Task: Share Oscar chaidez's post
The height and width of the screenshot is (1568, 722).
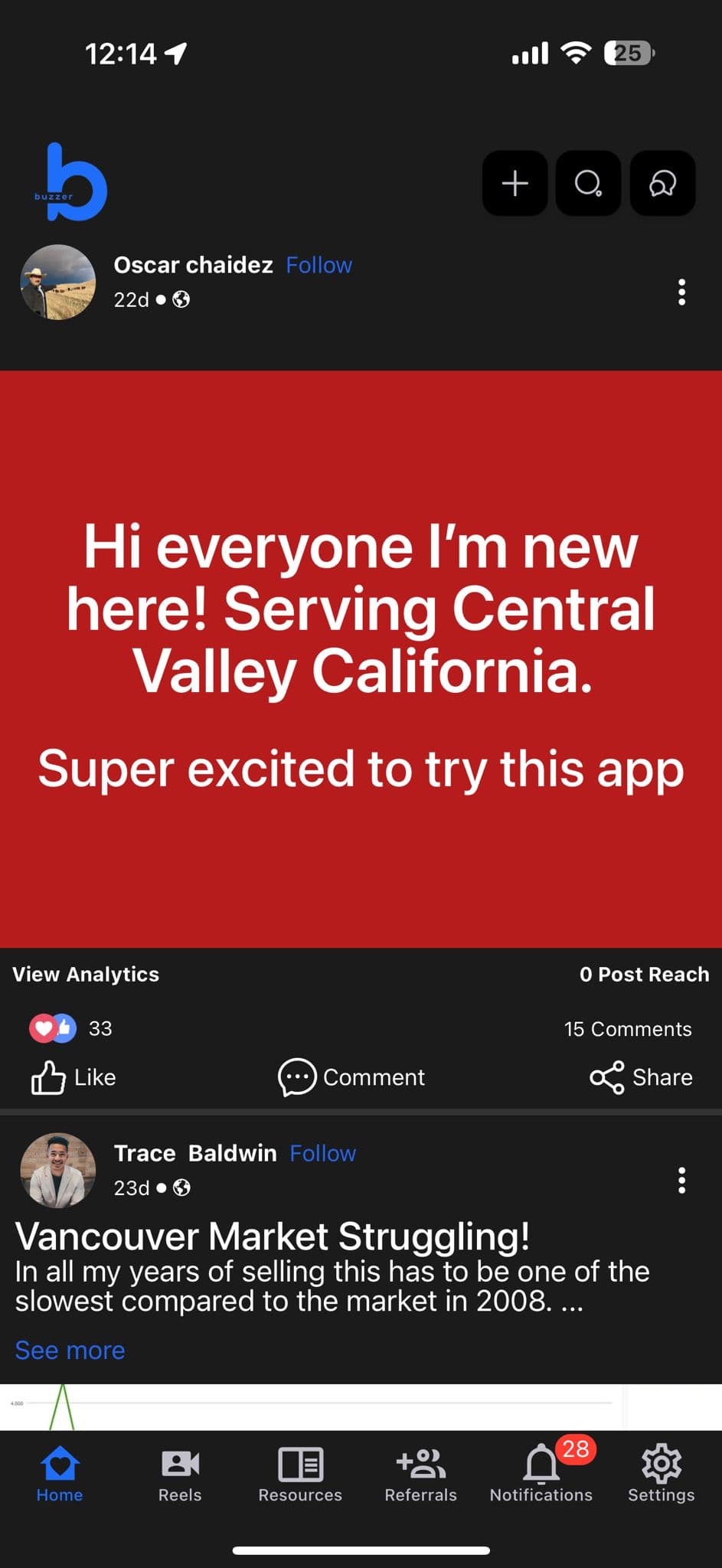Action: 641,1077
